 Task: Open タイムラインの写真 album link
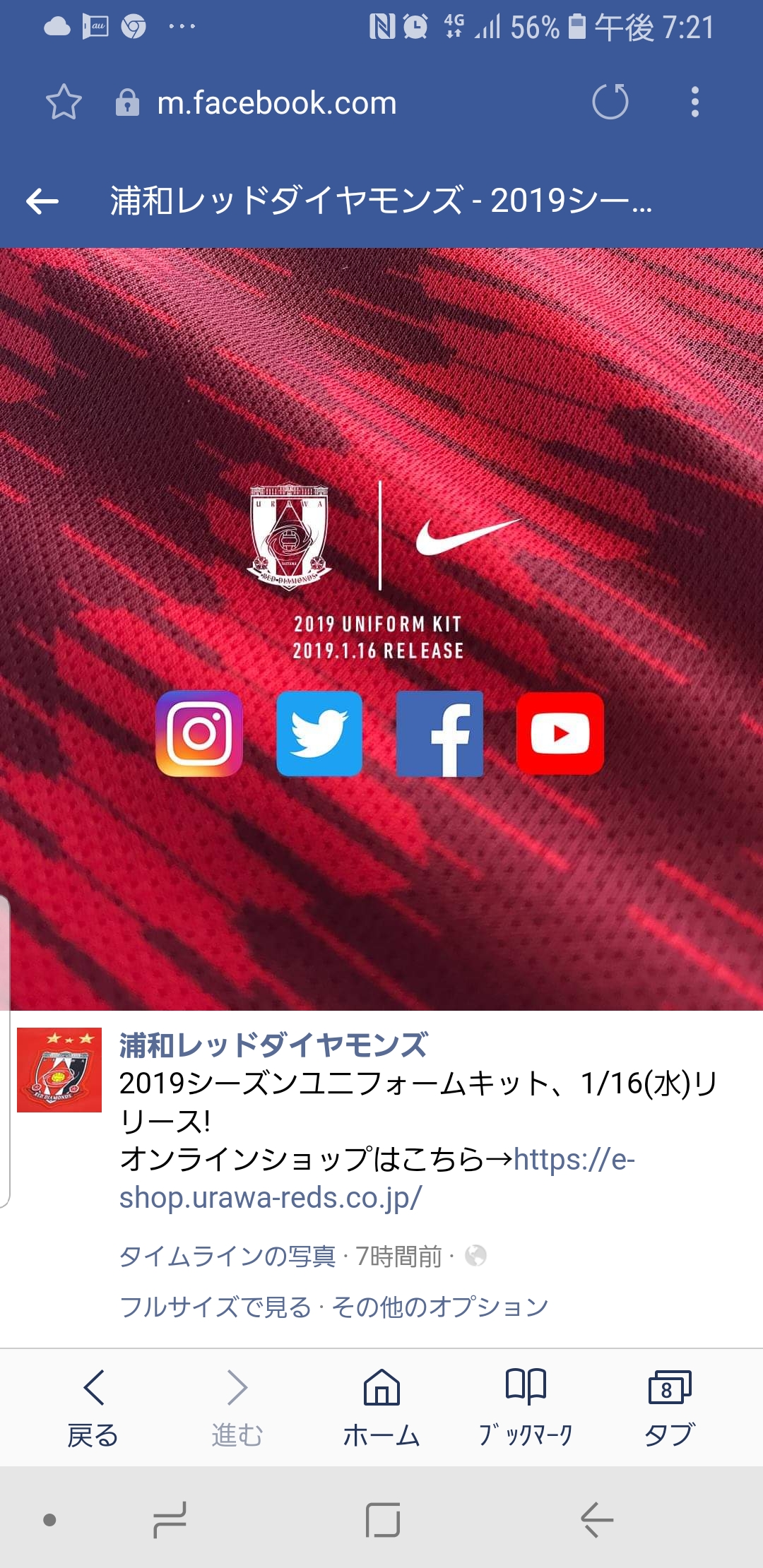click(x=227, y=1257)
